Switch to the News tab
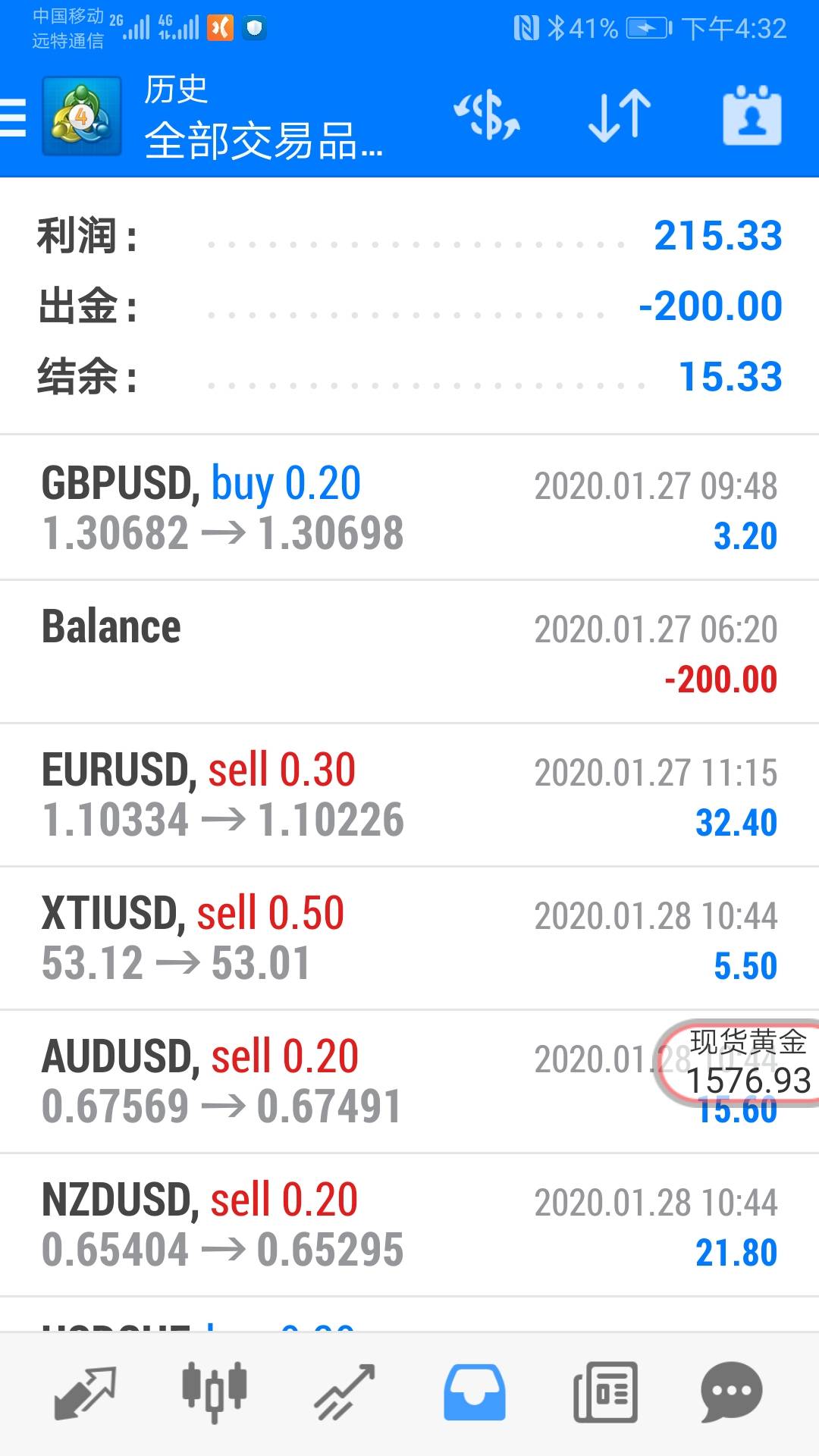 (605, 1392)
